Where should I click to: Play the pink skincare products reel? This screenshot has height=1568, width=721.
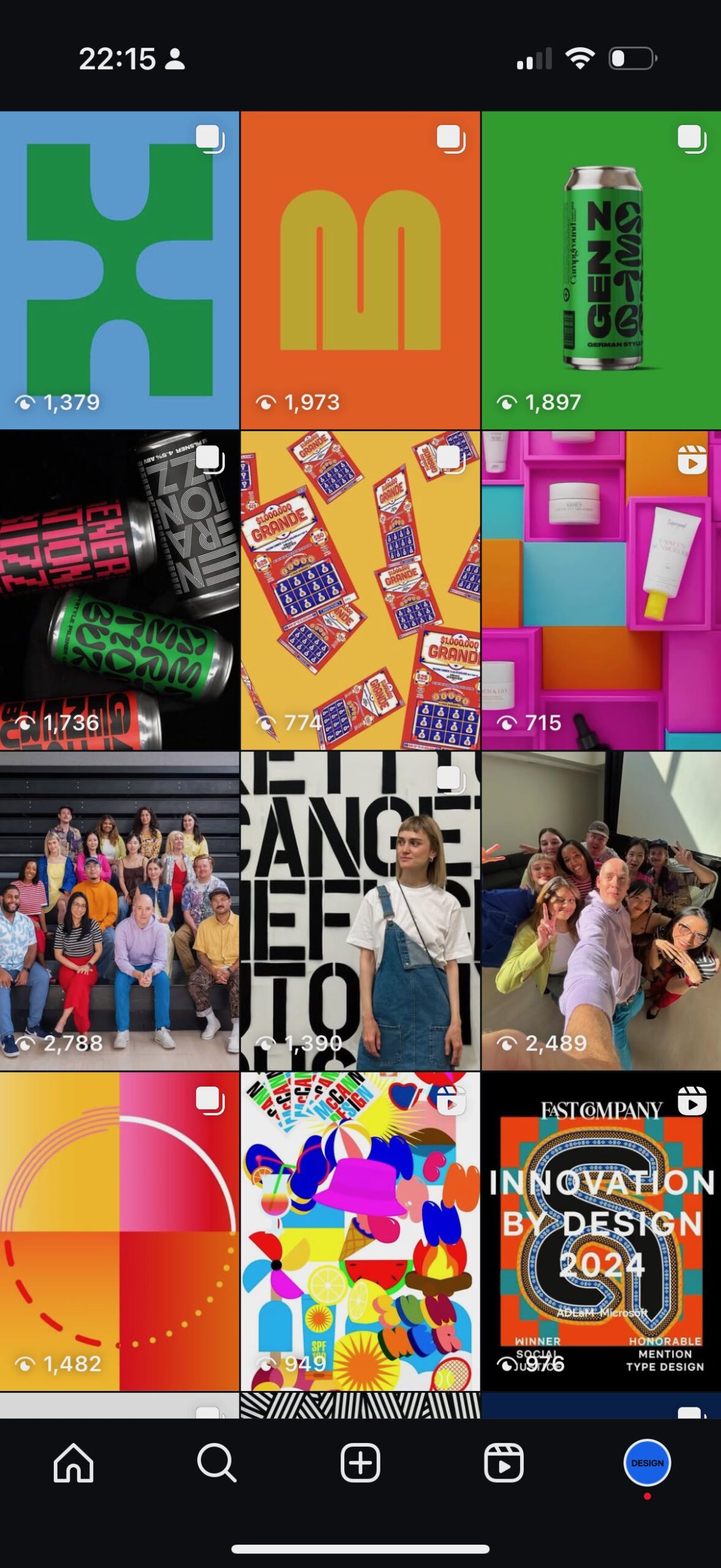[601, 590]
